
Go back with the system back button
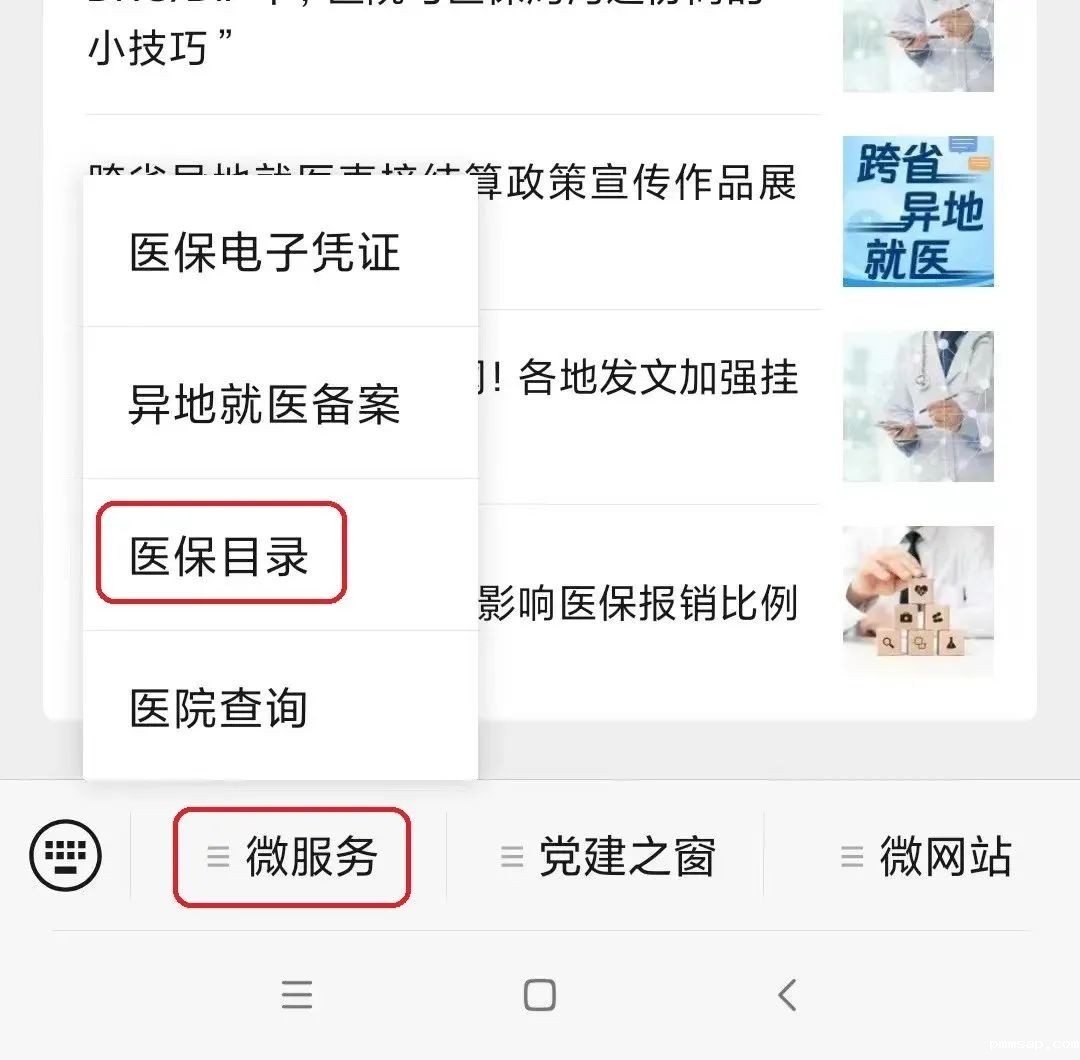click(x=787, y=995)
